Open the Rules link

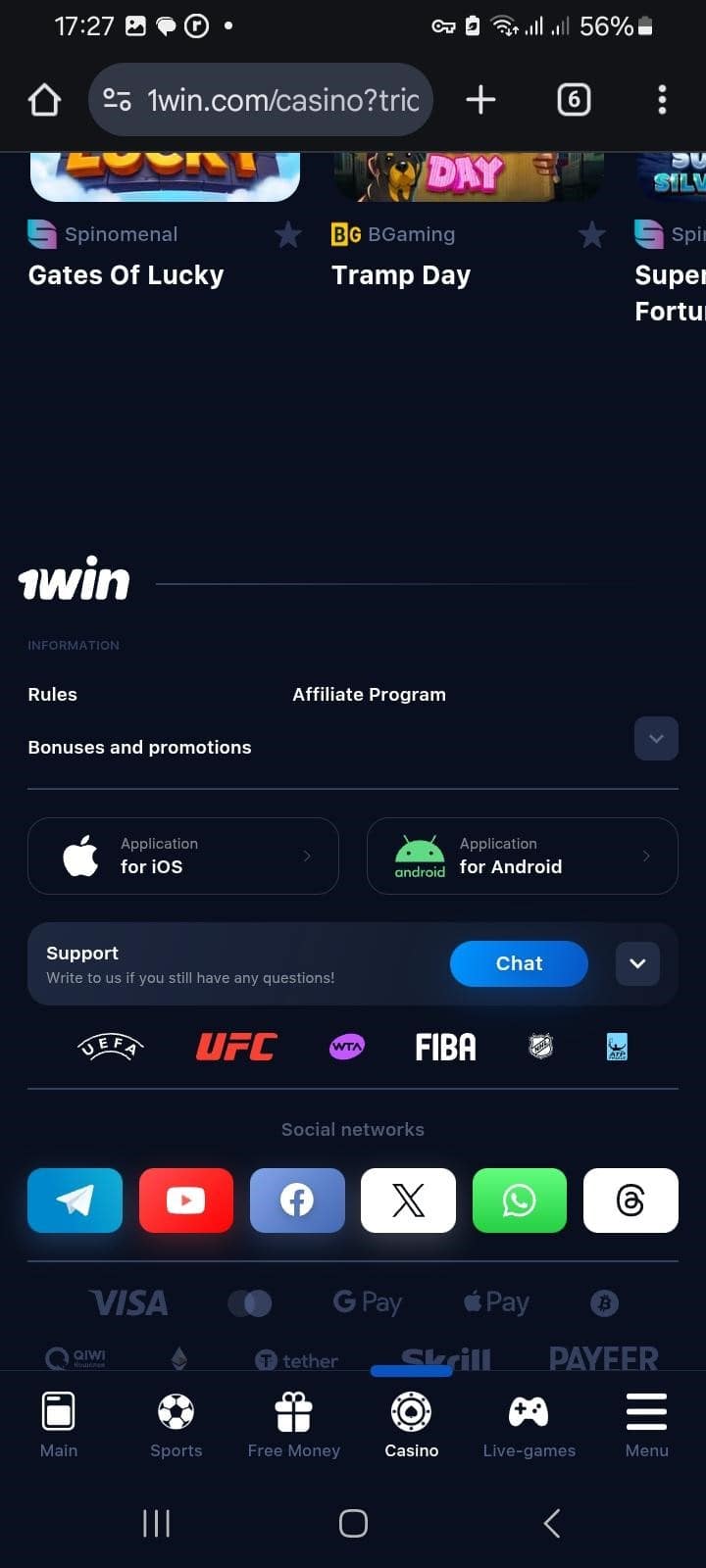pos(53,694)
